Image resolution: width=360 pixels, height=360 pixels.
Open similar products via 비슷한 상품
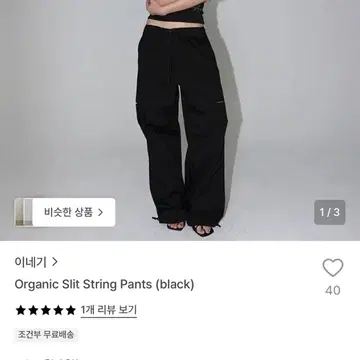coord(65,212)
